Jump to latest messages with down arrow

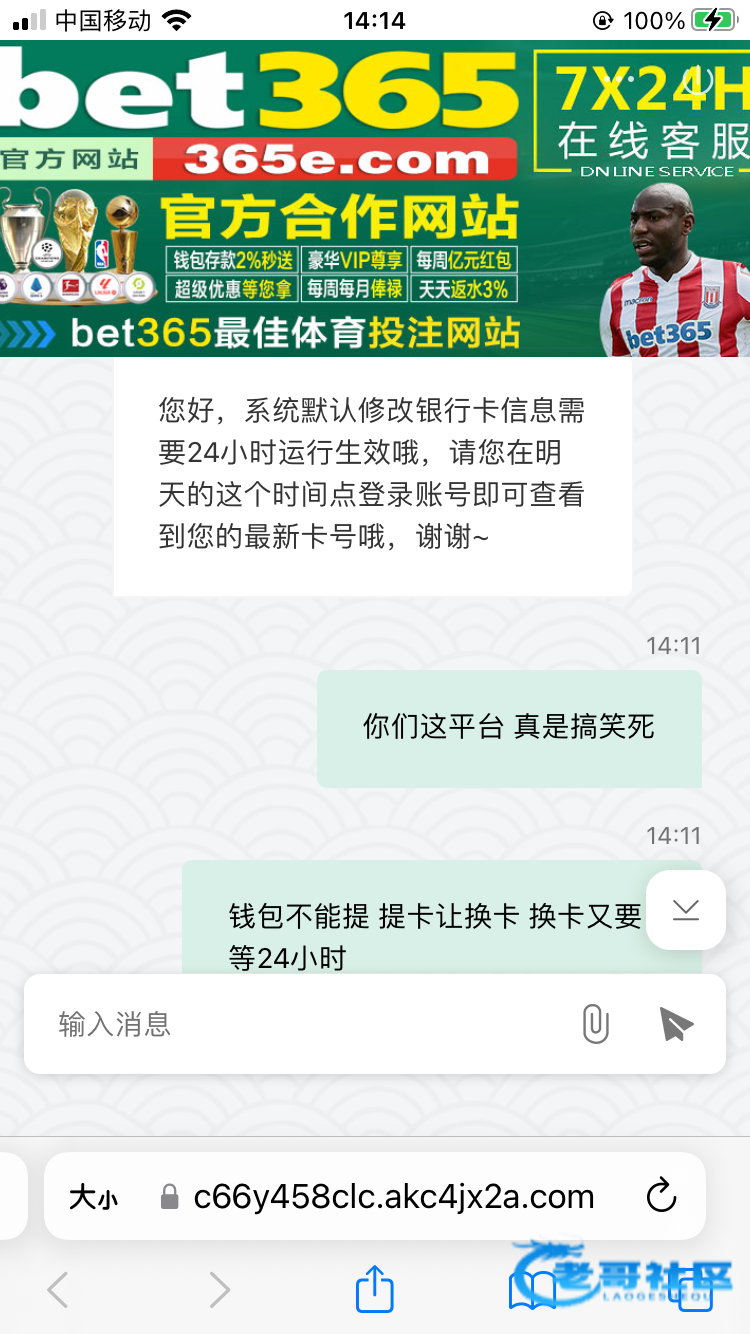[x=686, y=910]
